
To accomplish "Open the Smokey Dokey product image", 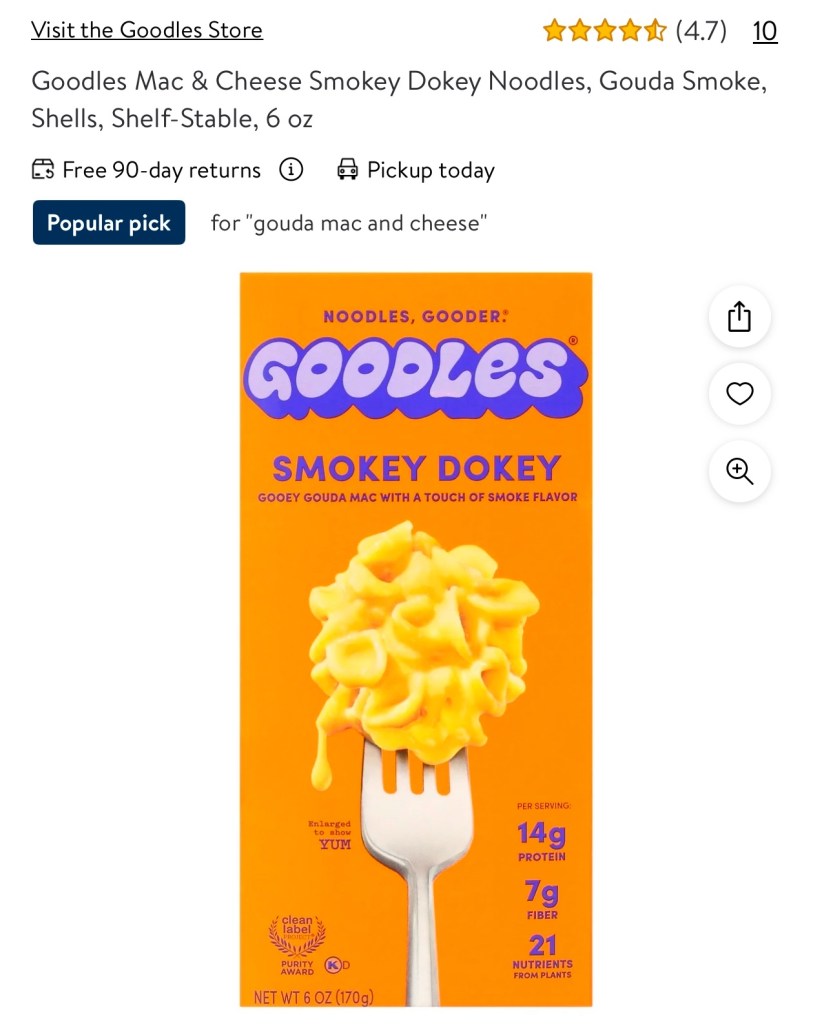I will (416, 640).
